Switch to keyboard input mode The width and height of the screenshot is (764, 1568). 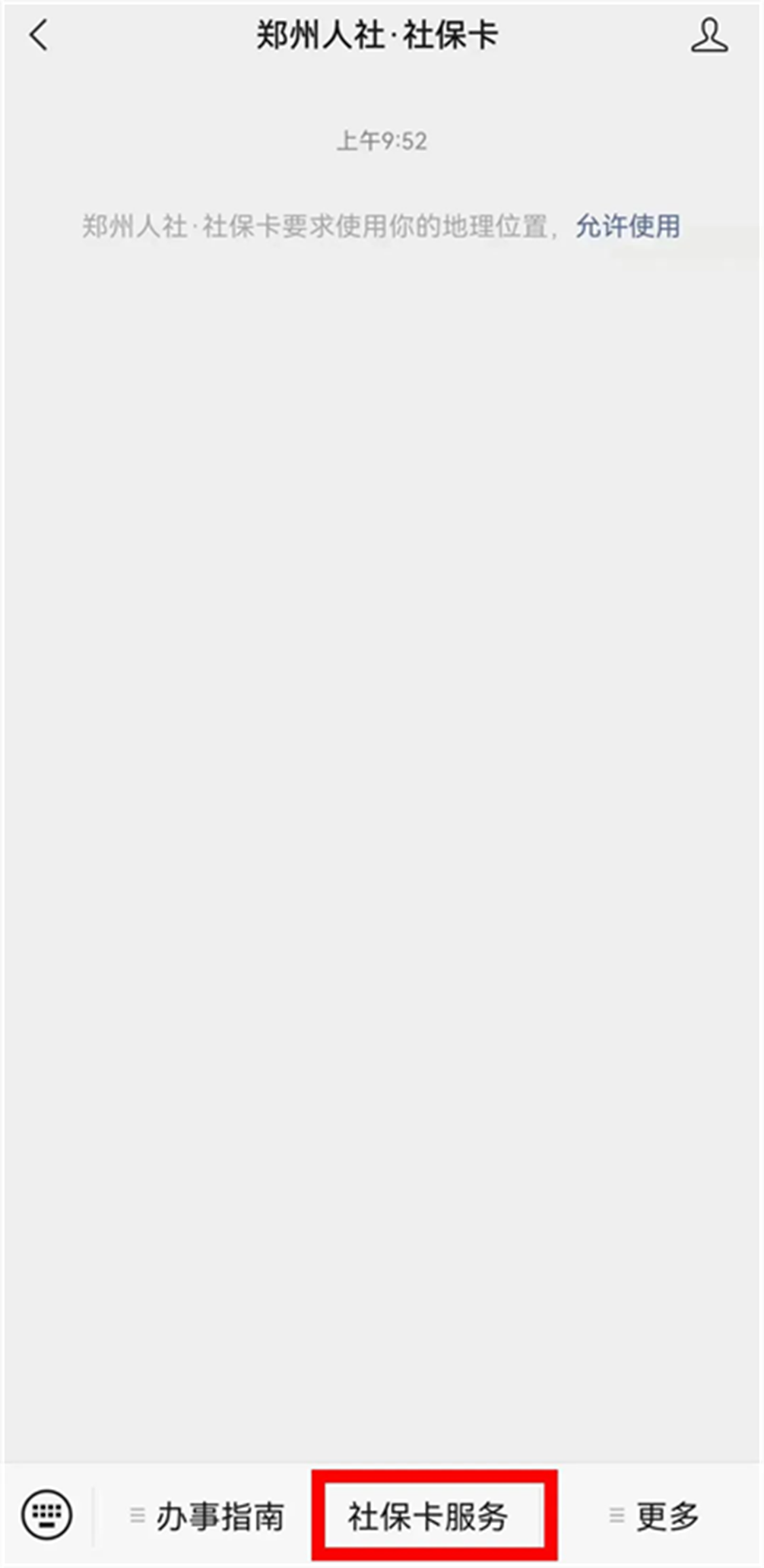click(47, 1515)
